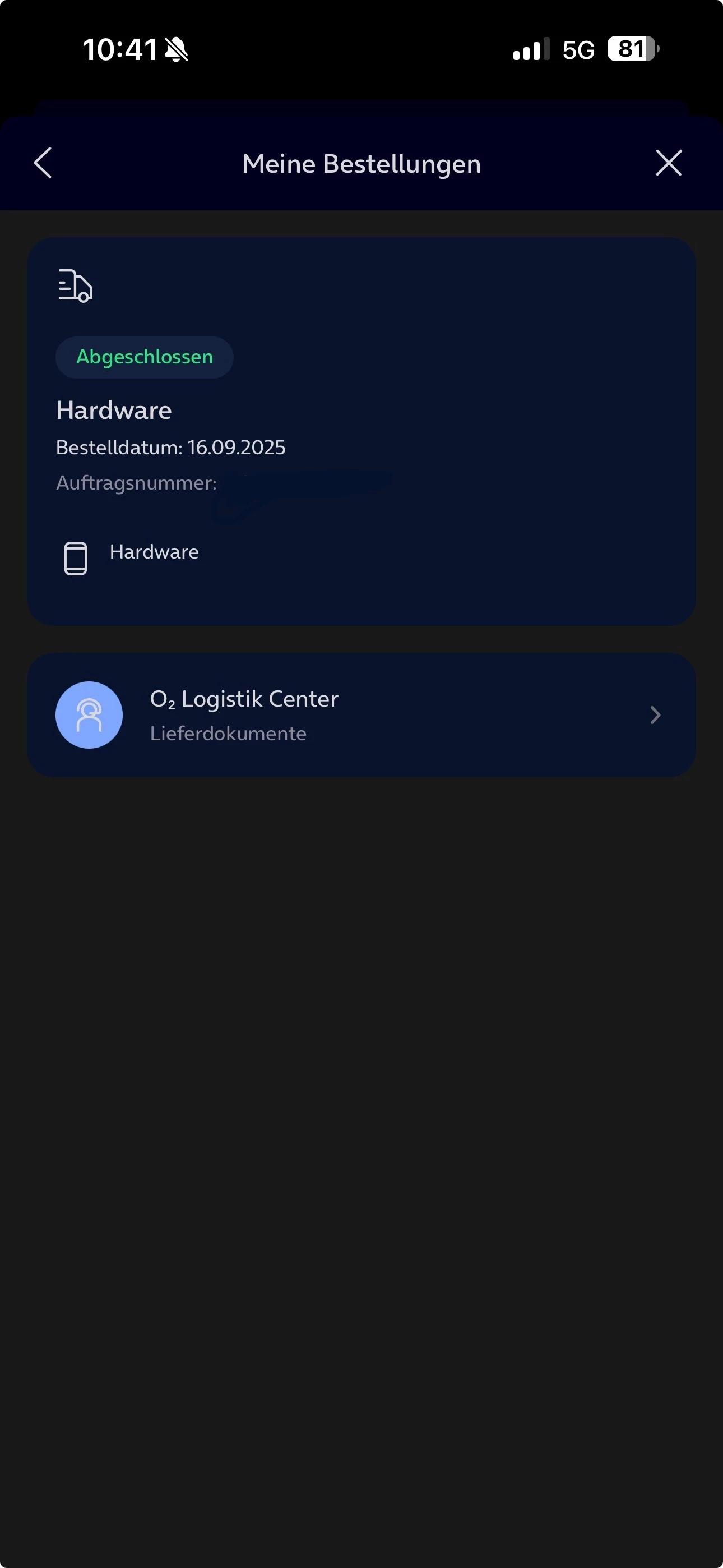Image resolution: width=723 pixels, height=1568 pixels.
Task: Close the Meine Bestellungen screen
Action: tap(668, 163)
